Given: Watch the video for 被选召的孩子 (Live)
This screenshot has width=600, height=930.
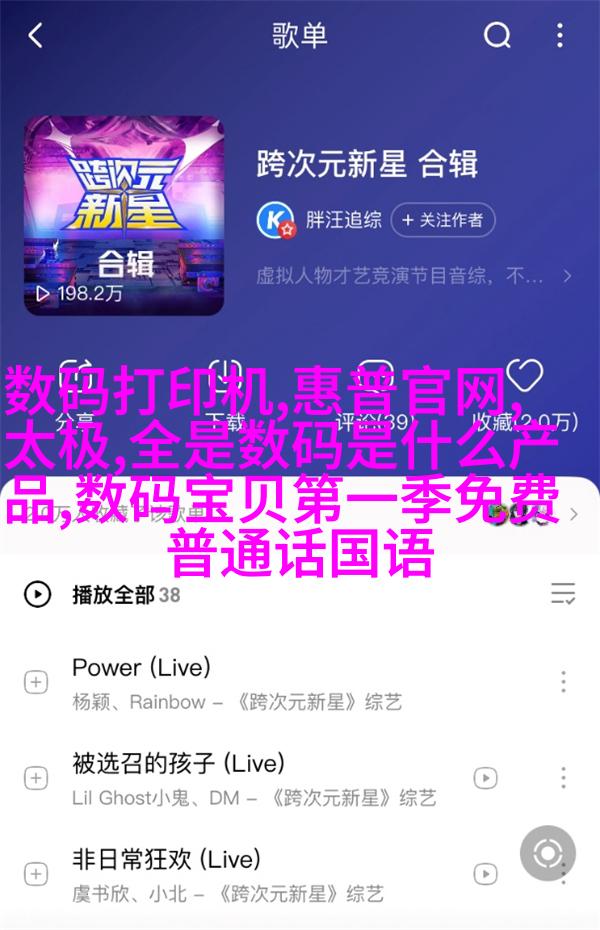Looking at the screenshot, I should tap(485, 777).
